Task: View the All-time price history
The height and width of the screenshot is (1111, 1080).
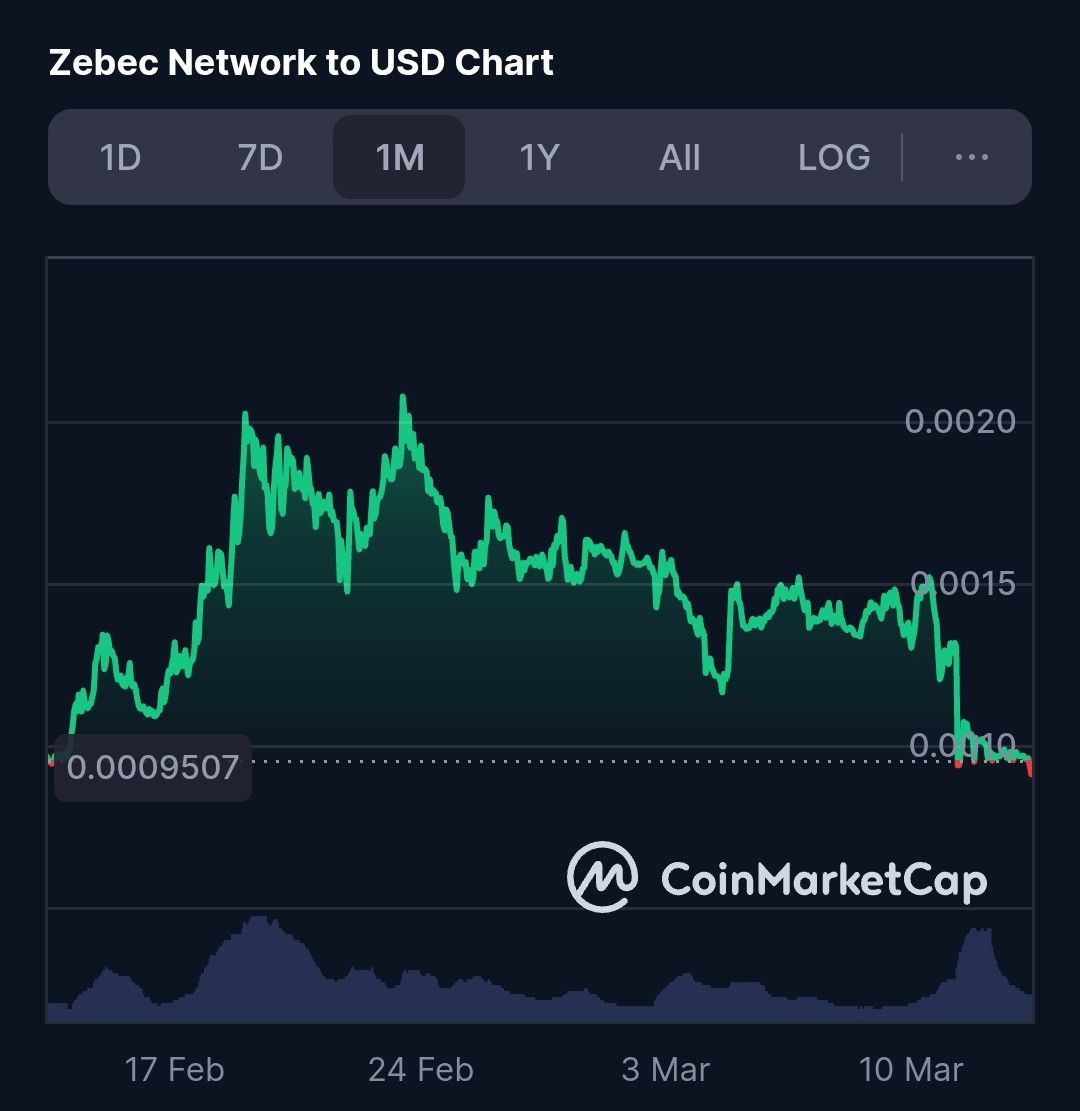Action: pyautogui.click(x=679, y=158)
